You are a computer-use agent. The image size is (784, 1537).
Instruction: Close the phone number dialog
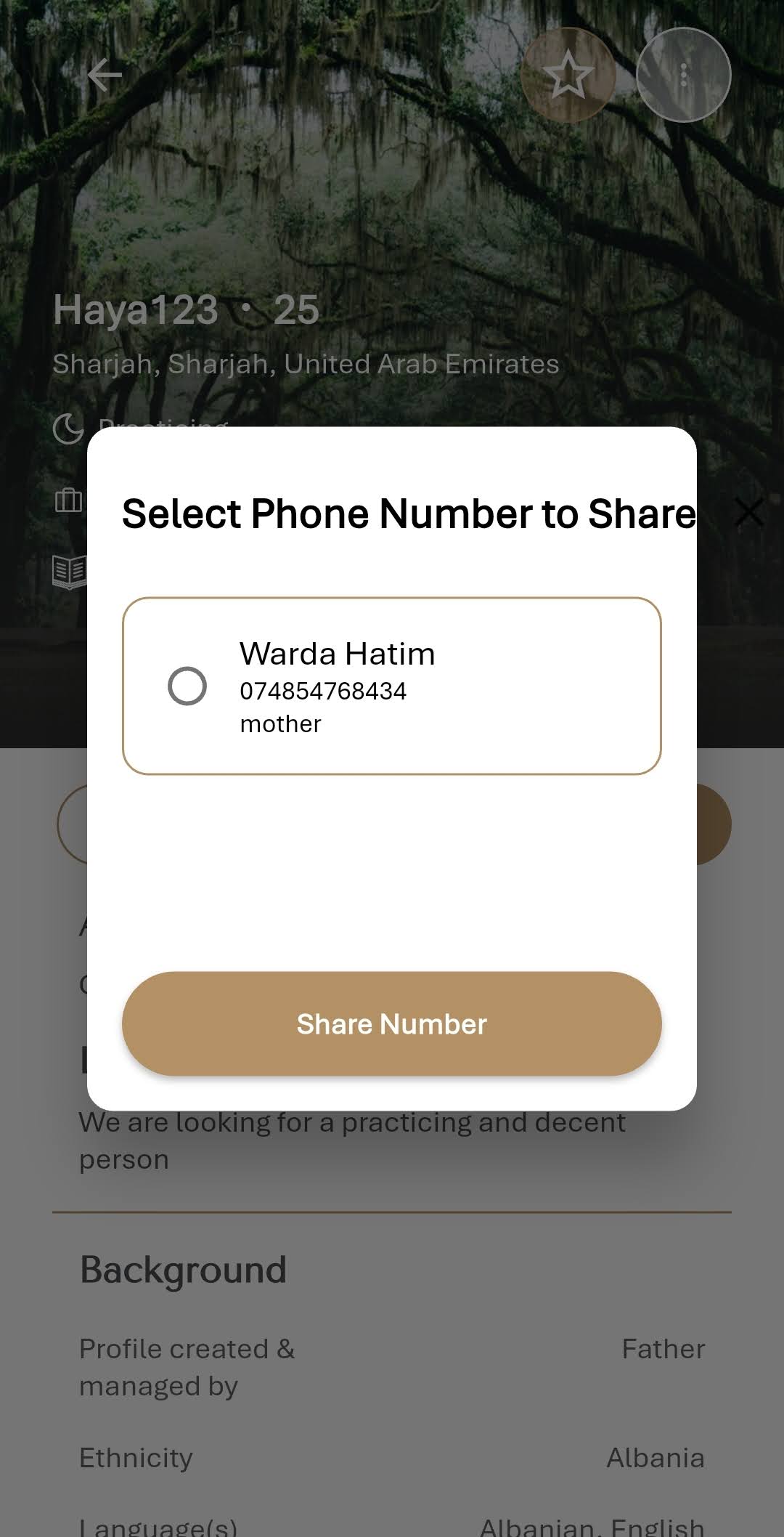[748, 513]
